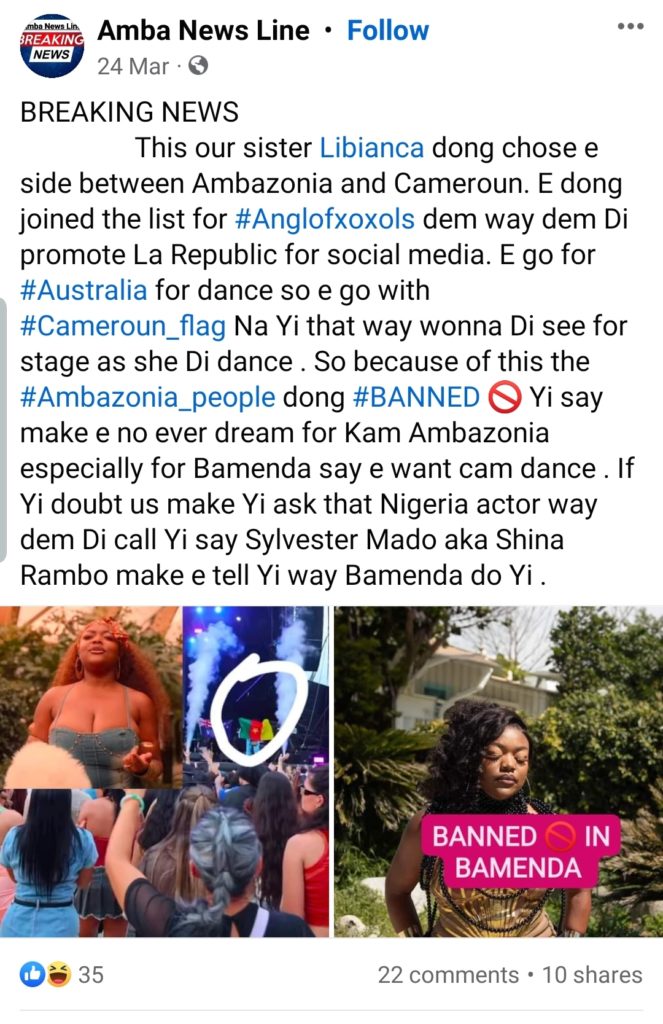View the left concert collage photo
The height and width of the screenshot is (1024, 663).
pyautogui.click(x=164, y=770)
